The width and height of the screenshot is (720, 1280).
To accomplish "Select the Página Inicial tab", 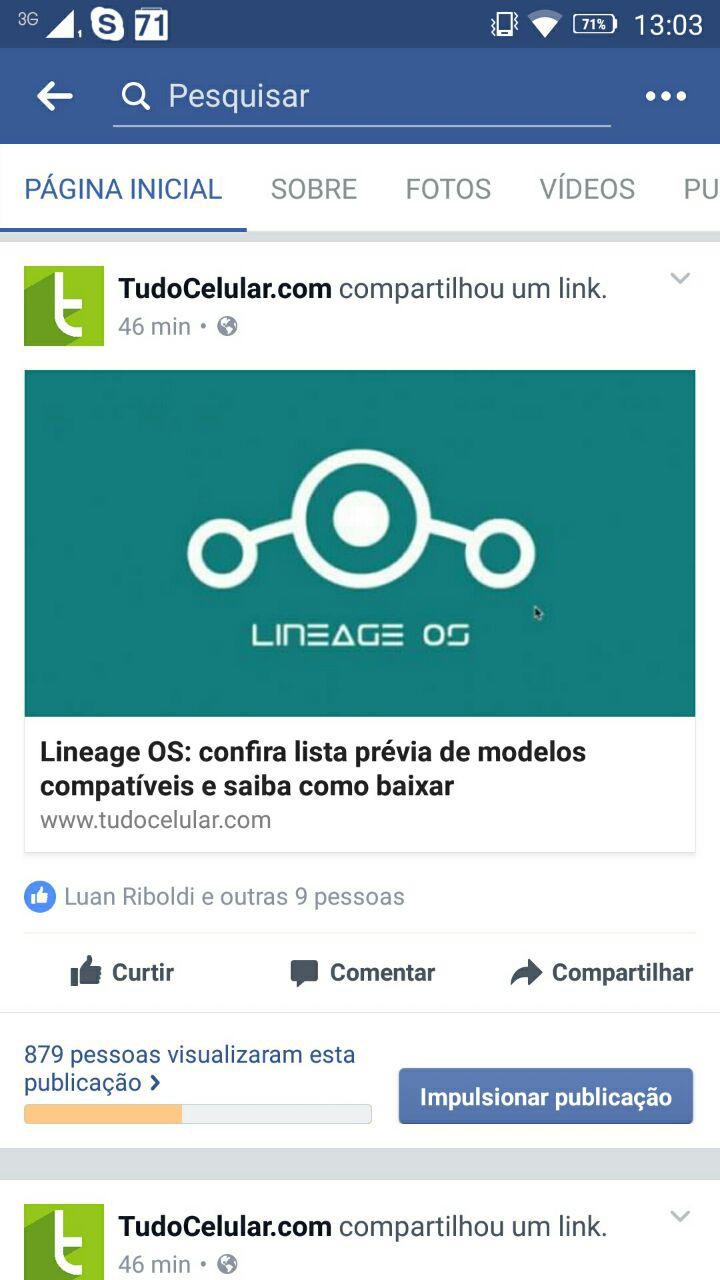I will pyautogui.click(x=123, y=189).
